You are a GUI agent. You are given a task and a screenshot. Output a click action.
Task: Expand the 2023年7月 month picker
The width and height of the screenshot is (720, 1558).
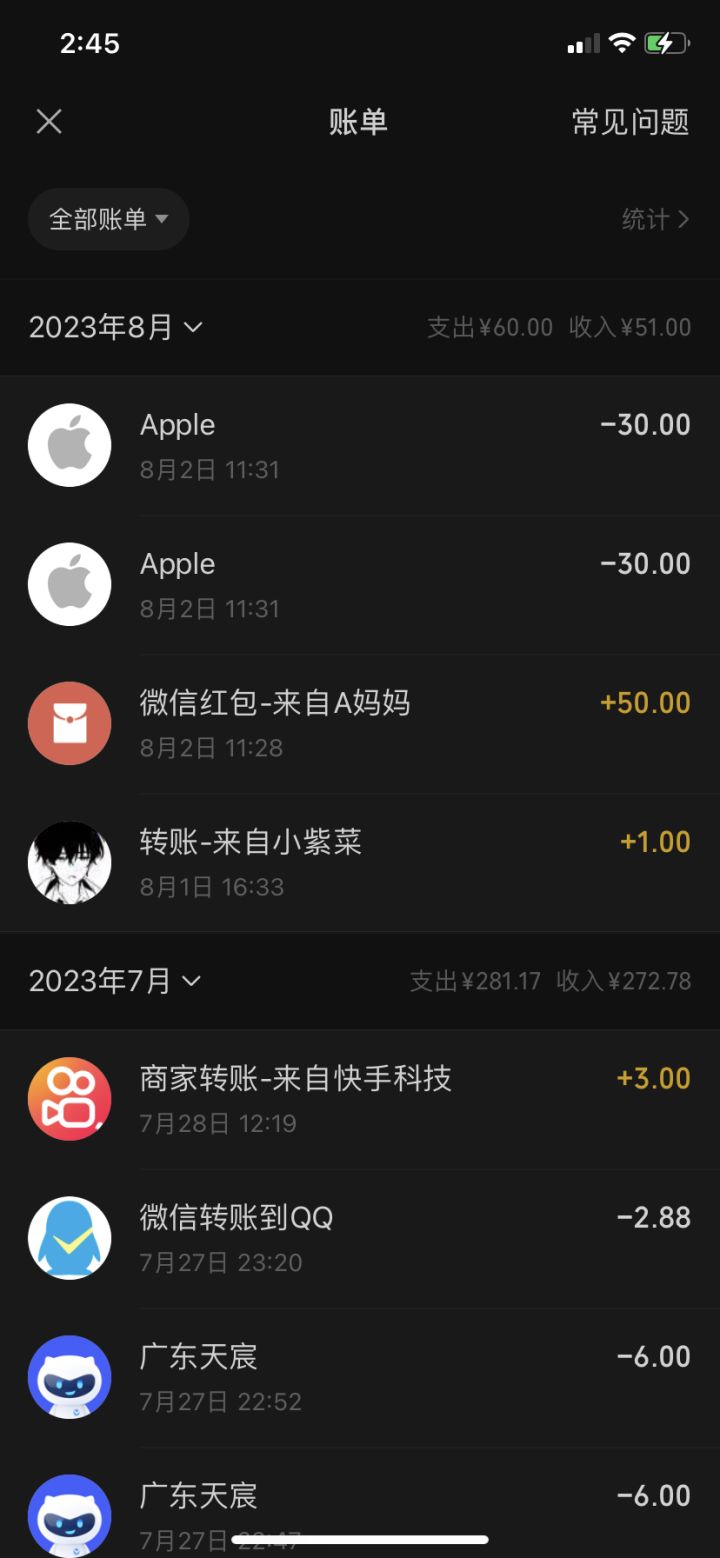pos(115,981)
